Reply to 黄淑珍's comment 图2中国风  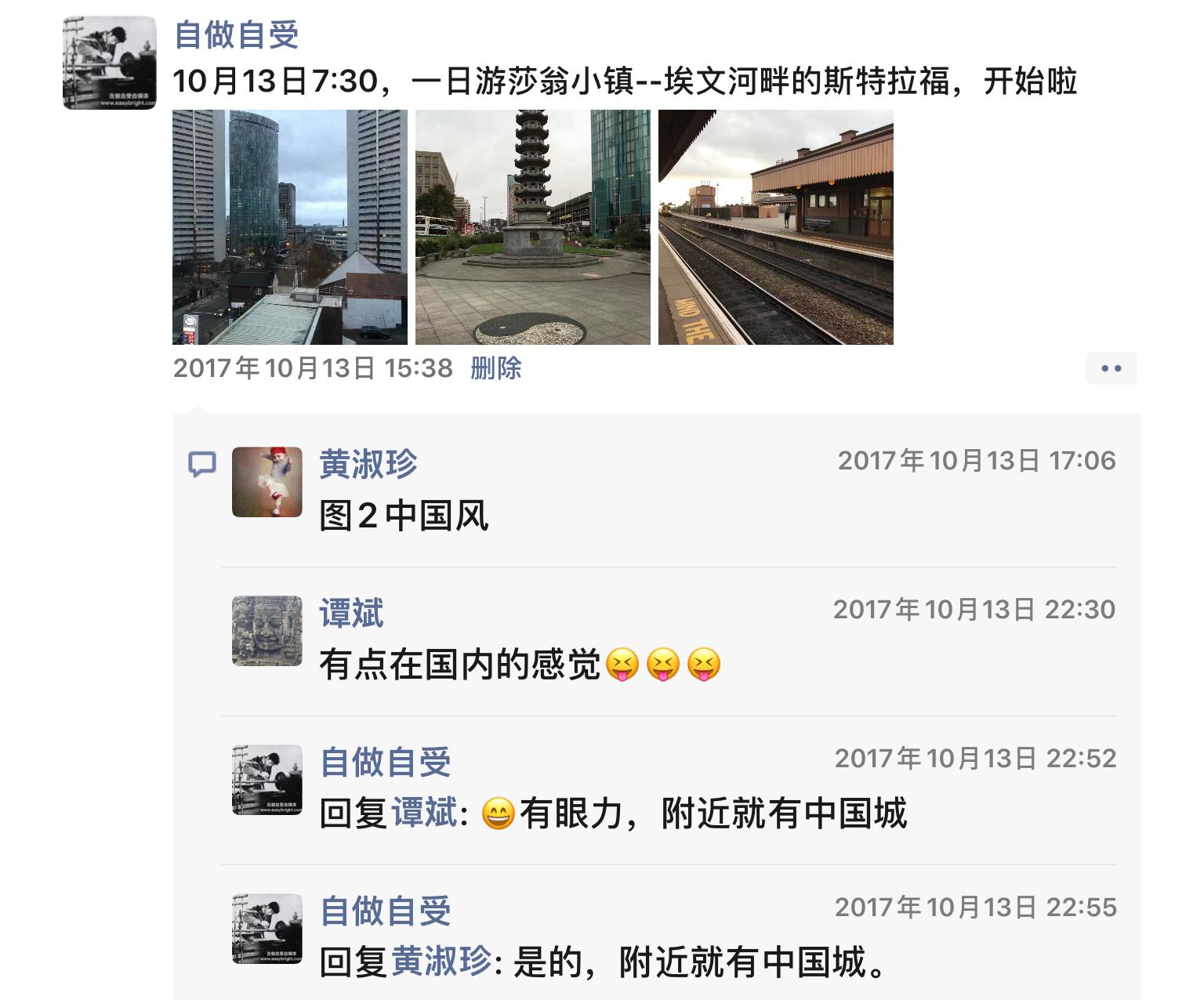(404, 516)
